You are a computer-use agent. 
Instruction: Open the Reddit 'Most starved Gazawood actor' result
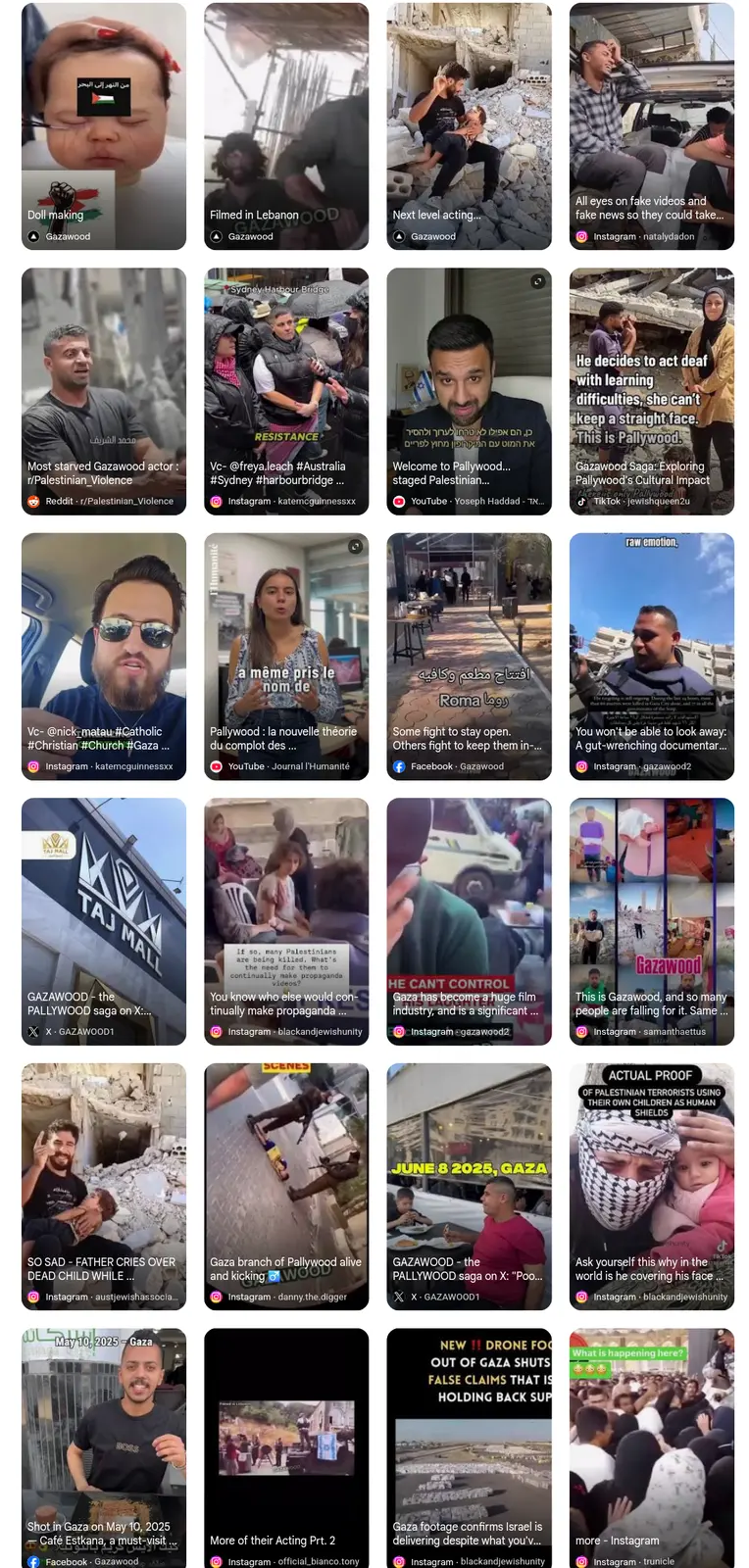click(104, 390)
